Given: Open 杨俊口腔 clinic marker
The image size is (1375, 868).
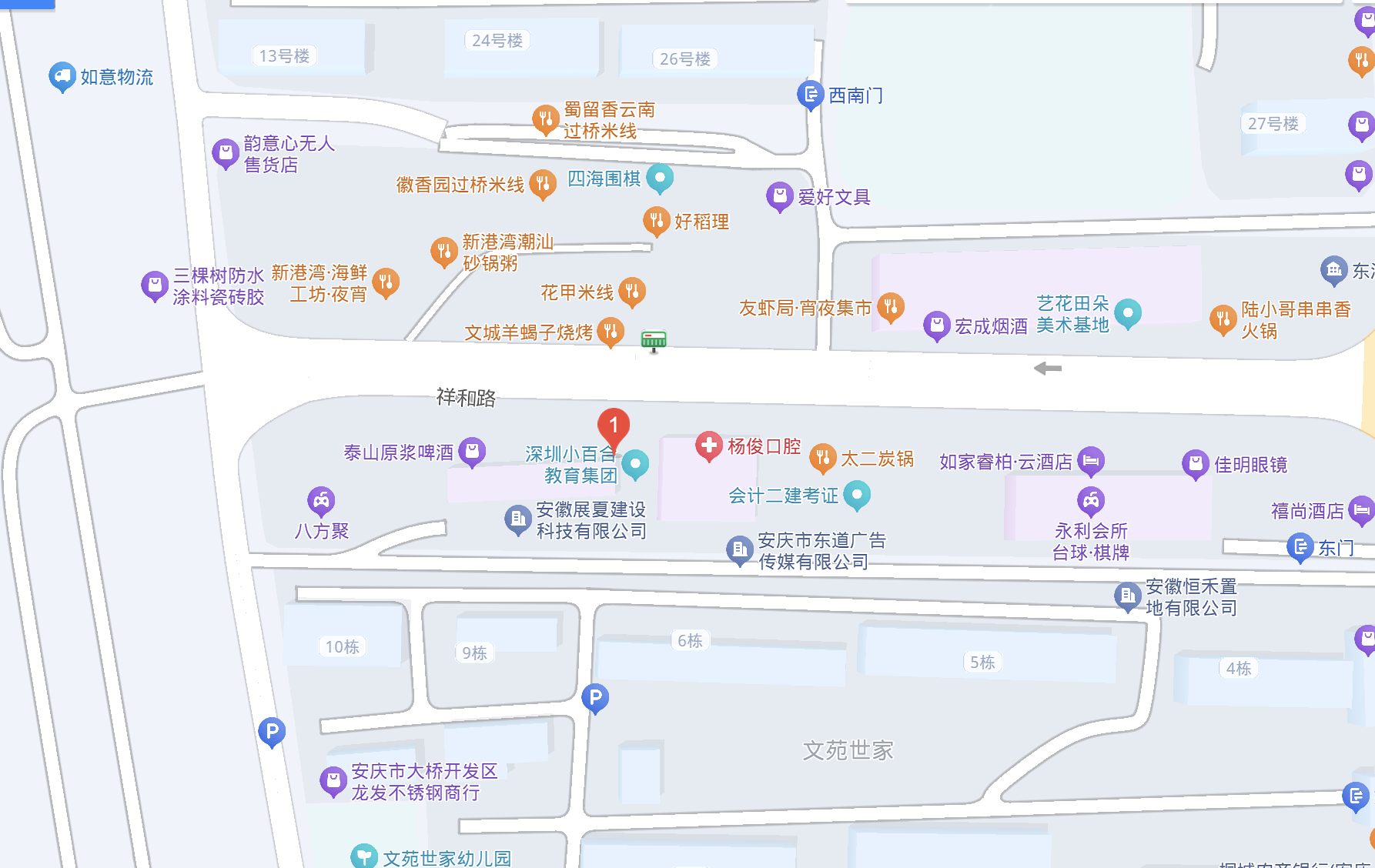Looking at the screenshot, I should (708, 446).
